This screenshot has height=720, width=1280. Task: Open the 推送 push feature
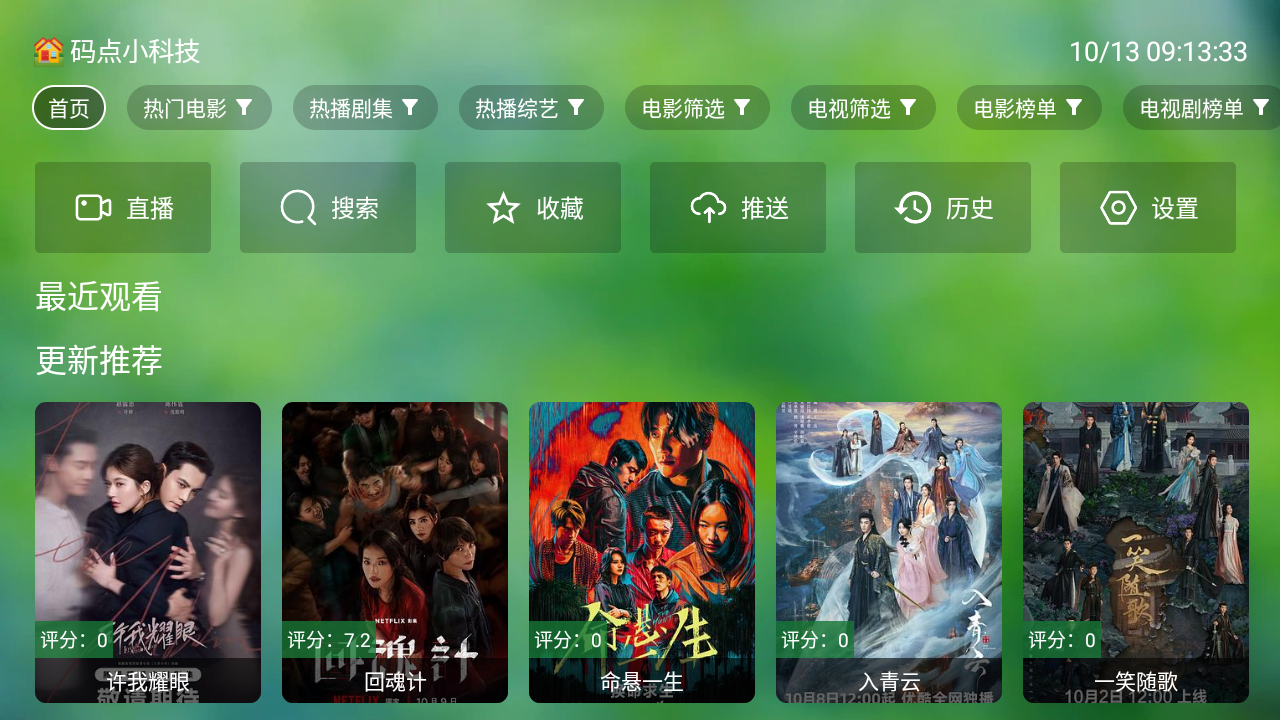click(738, 208)
